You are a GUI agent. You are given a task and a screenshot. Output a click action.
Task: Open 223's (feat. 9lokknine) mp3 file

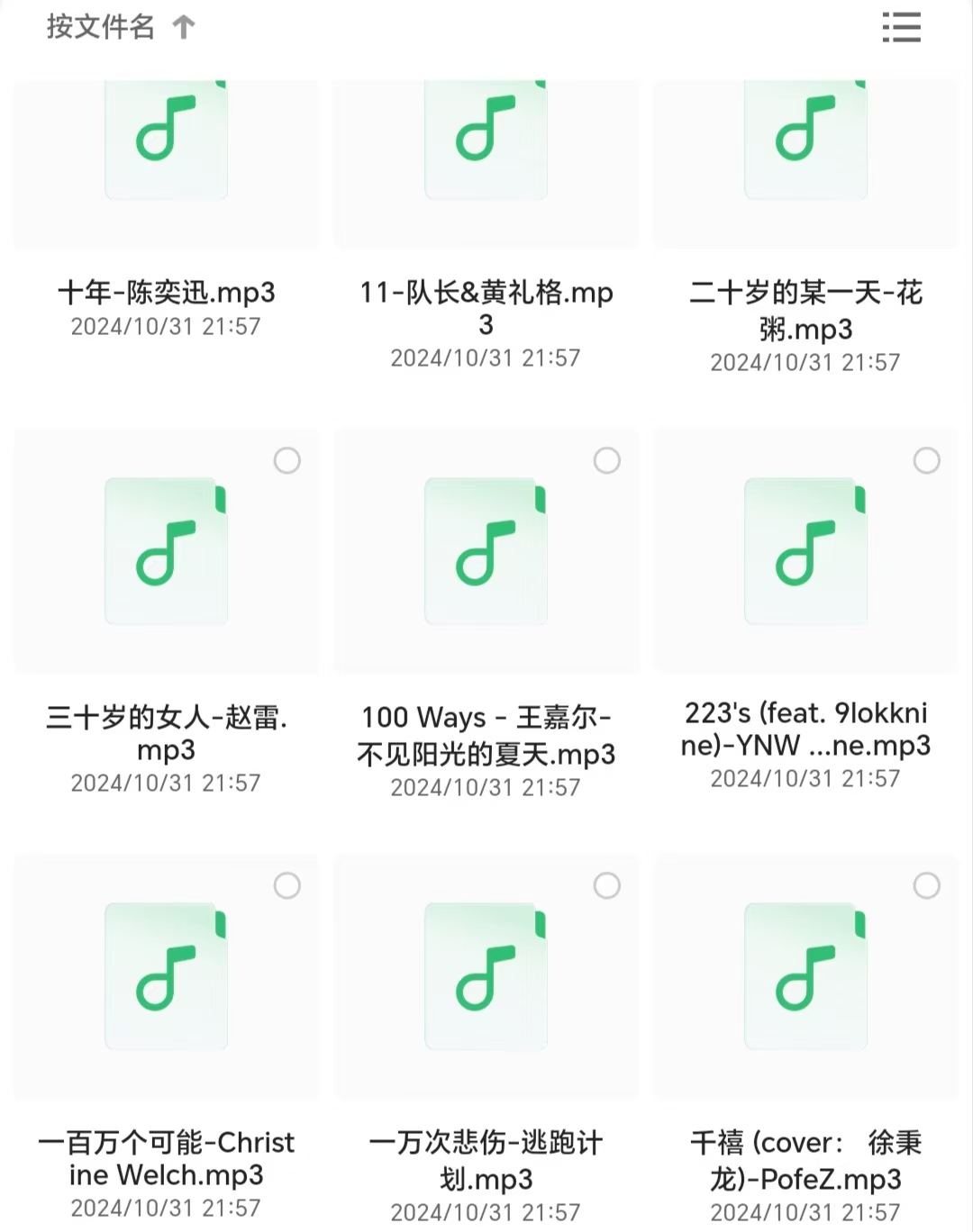(805, 551)
